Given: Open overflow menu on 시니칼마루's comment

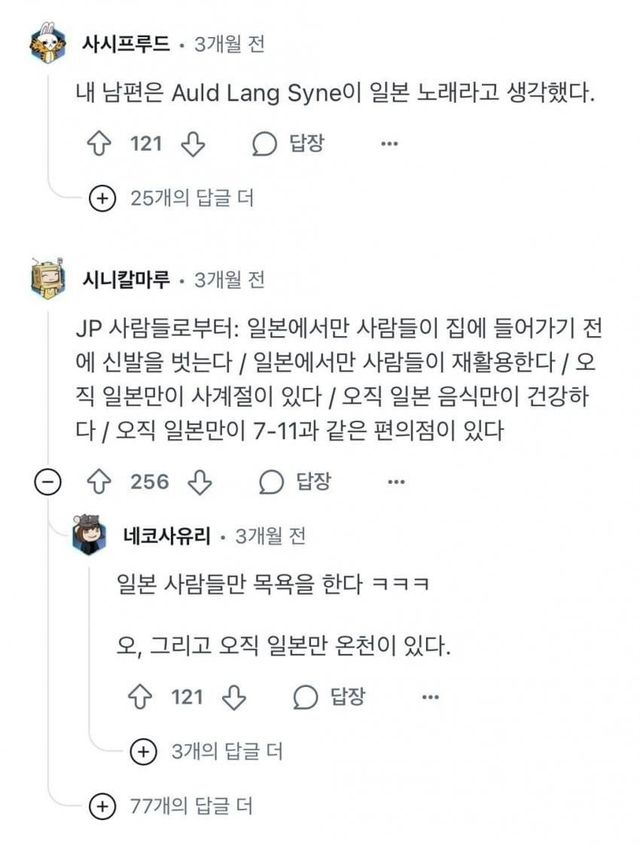Looking at the screenshot, I should pos(397,482).
